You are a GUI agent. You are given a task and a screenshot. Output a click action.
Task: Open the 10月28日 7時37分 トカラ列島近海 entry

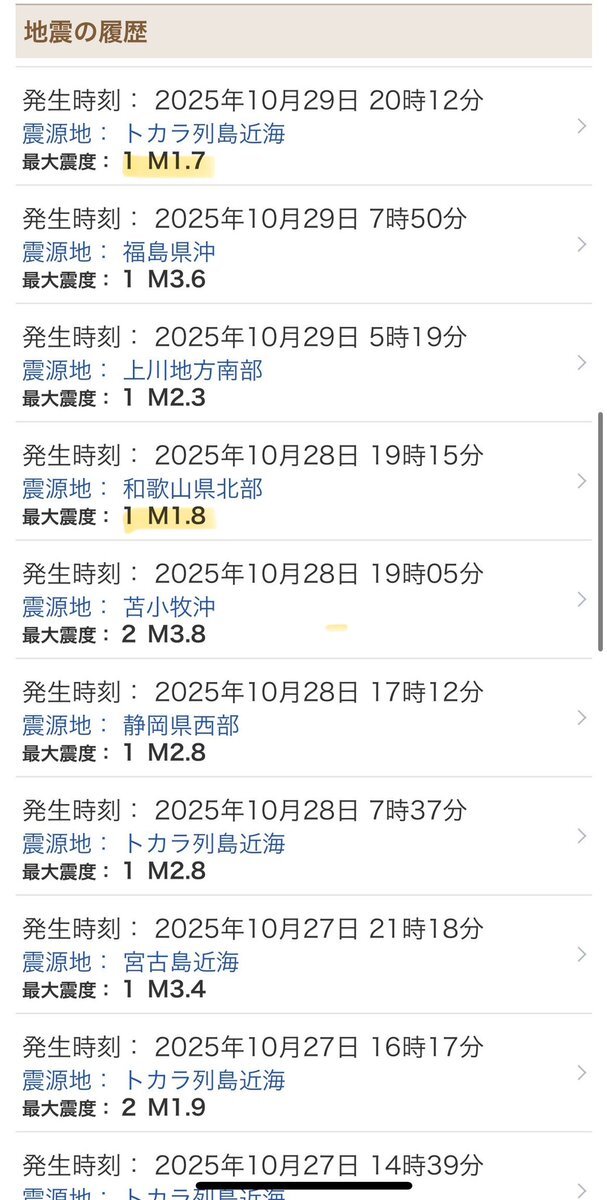pos(300,837)
